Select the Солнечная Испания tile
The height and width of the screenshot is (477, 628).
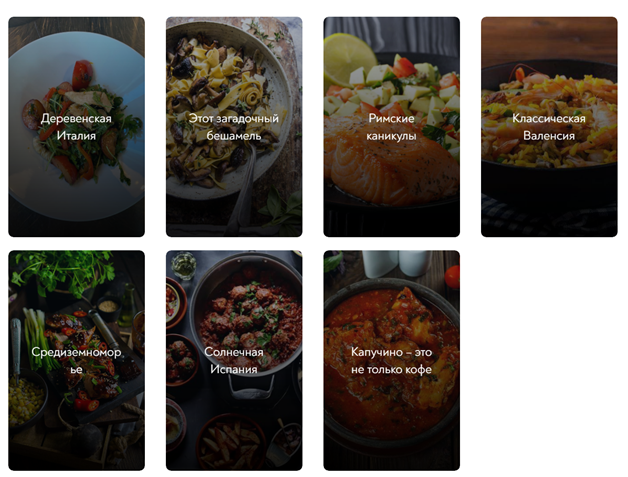pyautogui.click(x=234, y=360)
